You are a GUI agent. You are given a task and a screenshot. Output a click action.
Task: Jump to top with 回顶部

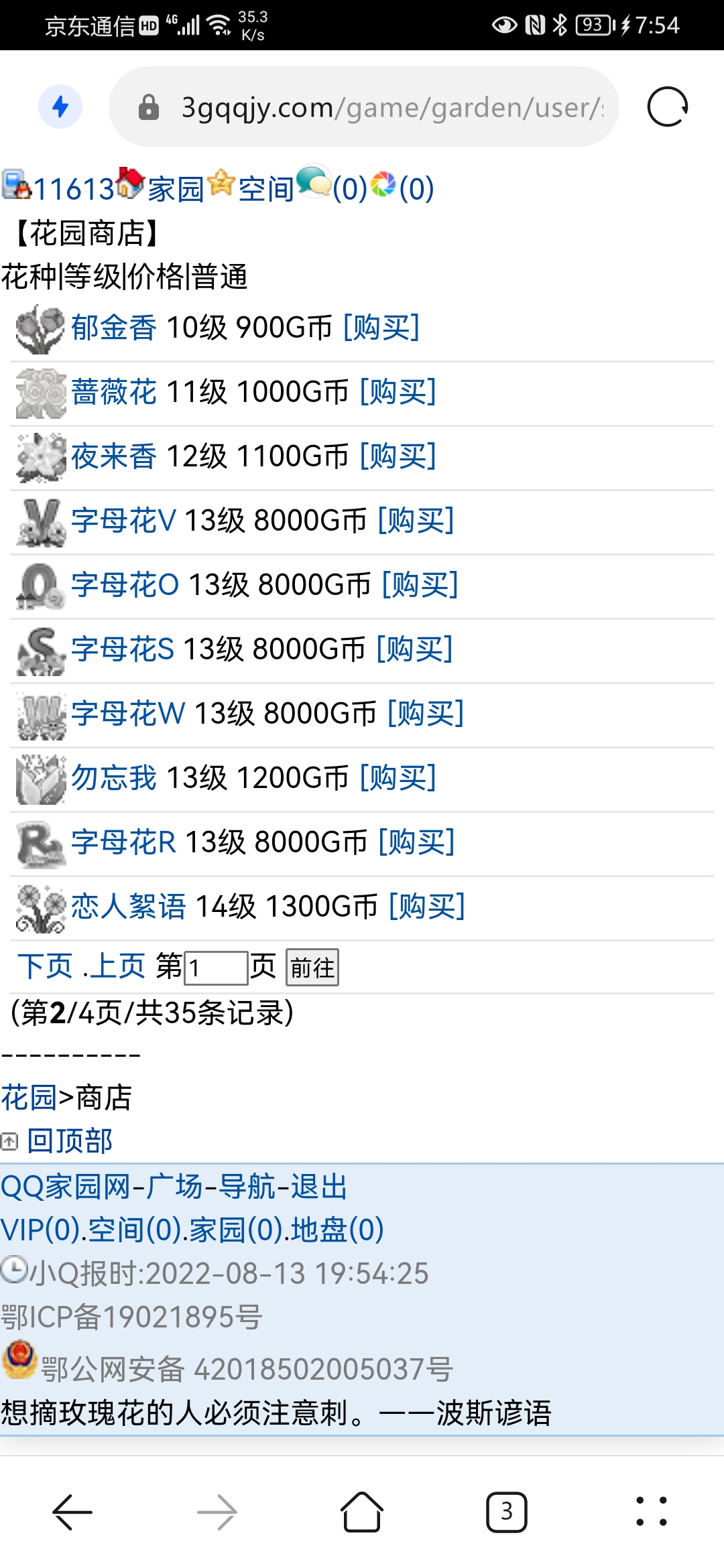[70, 1141]
